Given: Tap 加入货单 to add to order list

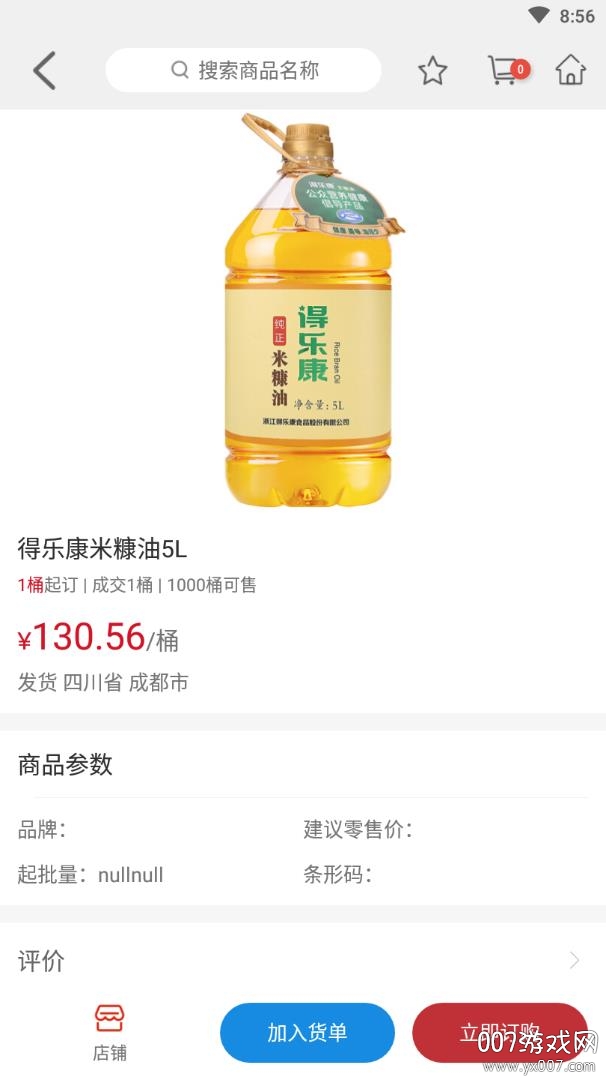Looking at the screenshot, I should click(x=307, y=1033).
